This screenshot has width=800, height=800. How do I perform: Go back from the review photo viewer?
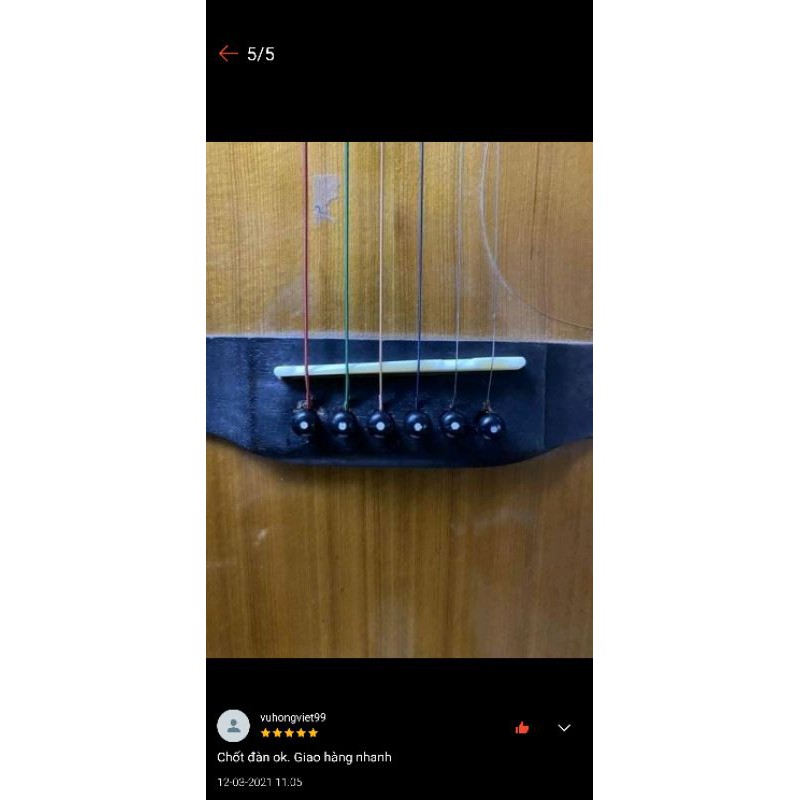228,54
